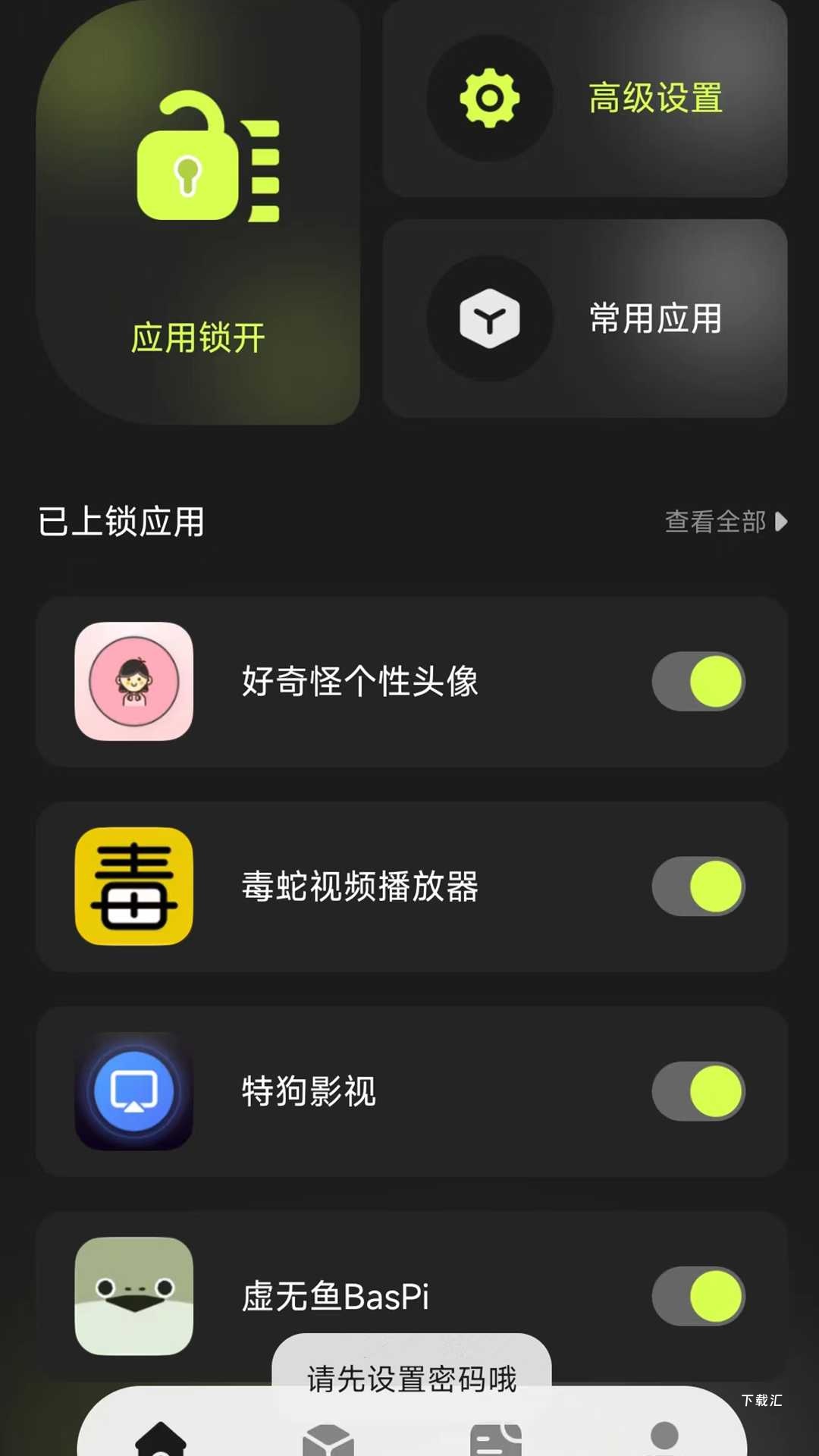Viewport: 819px width, 1456px height.
Task: Click the 高级设置 gear icon
Action: [491, 99]
